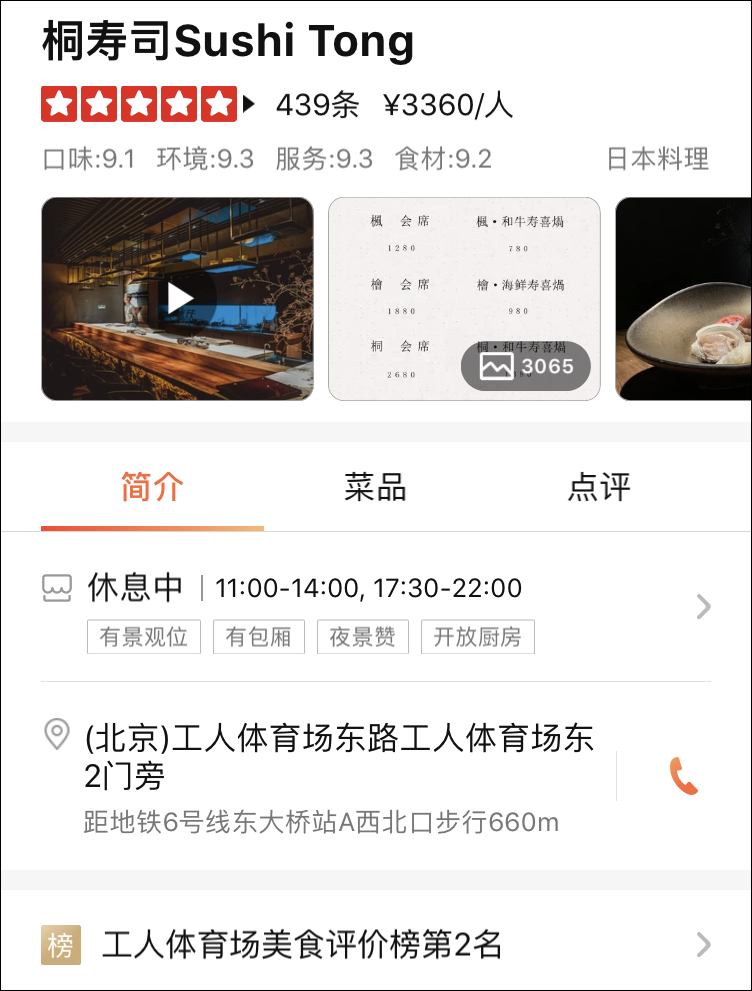View all 3065 photos
The width and height of the screenshot is (752, 991).
tap(526, 366)
